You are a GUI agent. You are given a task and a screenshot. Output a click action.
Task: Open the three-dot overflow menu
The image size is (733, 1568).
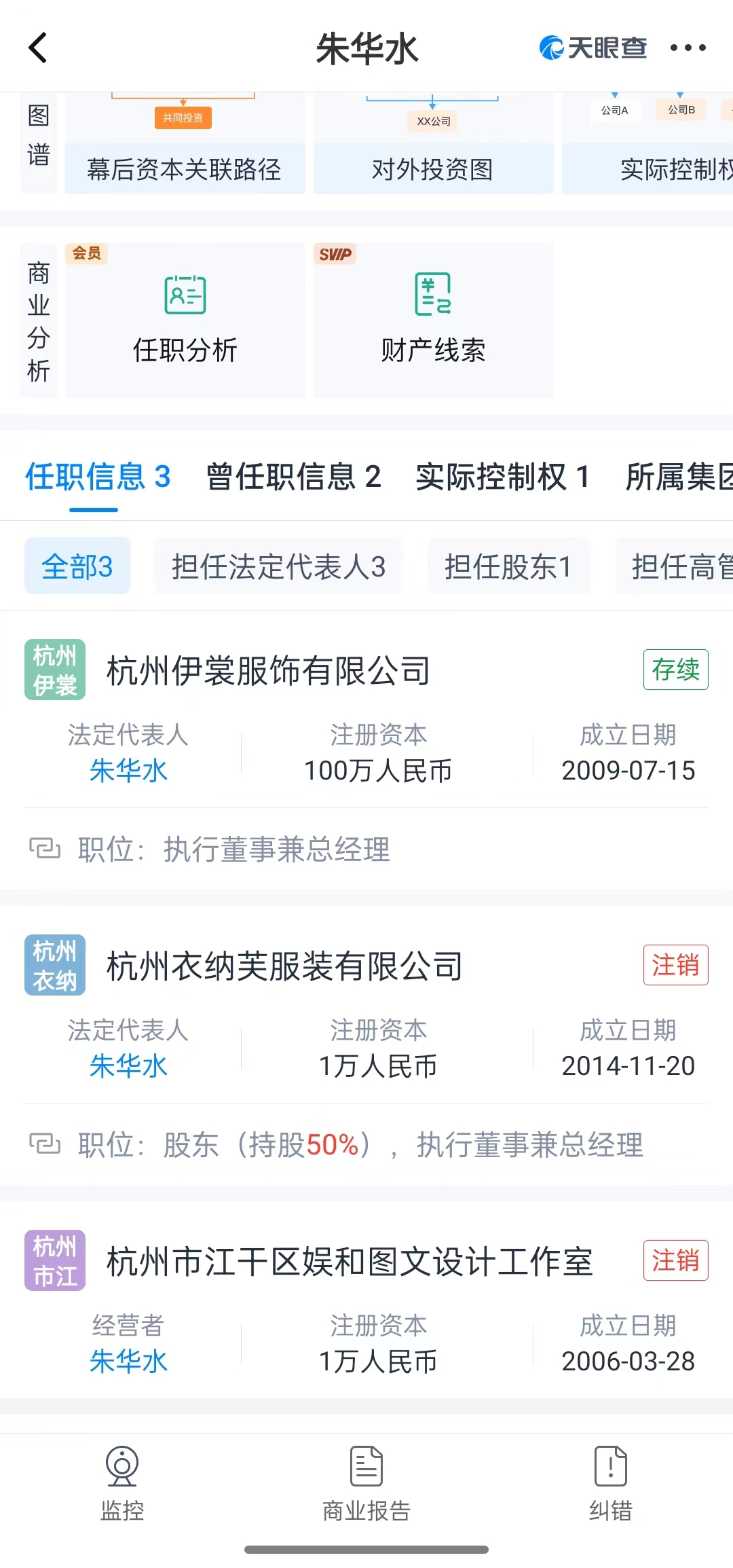pos(688,48)
